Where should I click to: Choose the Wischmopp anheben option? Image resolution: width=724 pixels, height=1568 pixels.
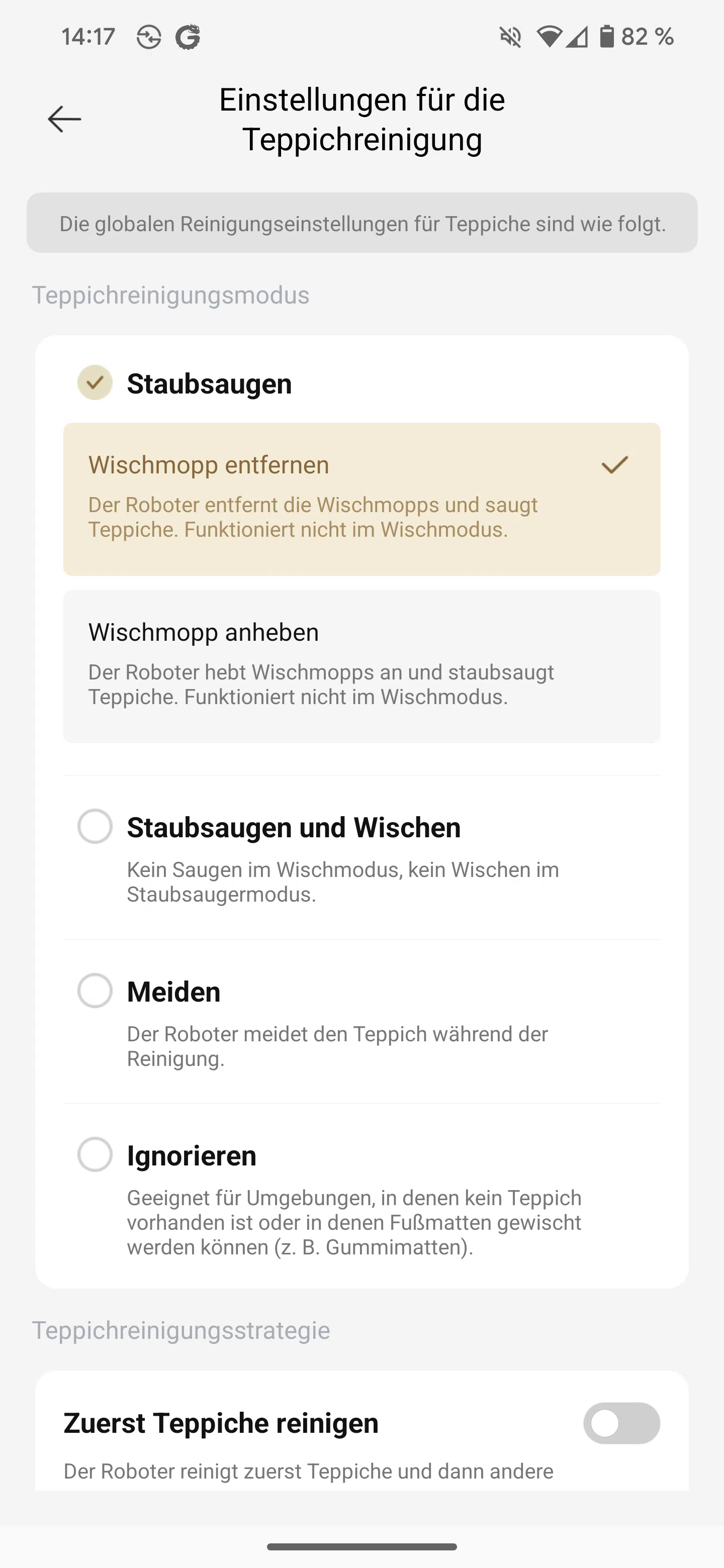click(x=361, y=666)
